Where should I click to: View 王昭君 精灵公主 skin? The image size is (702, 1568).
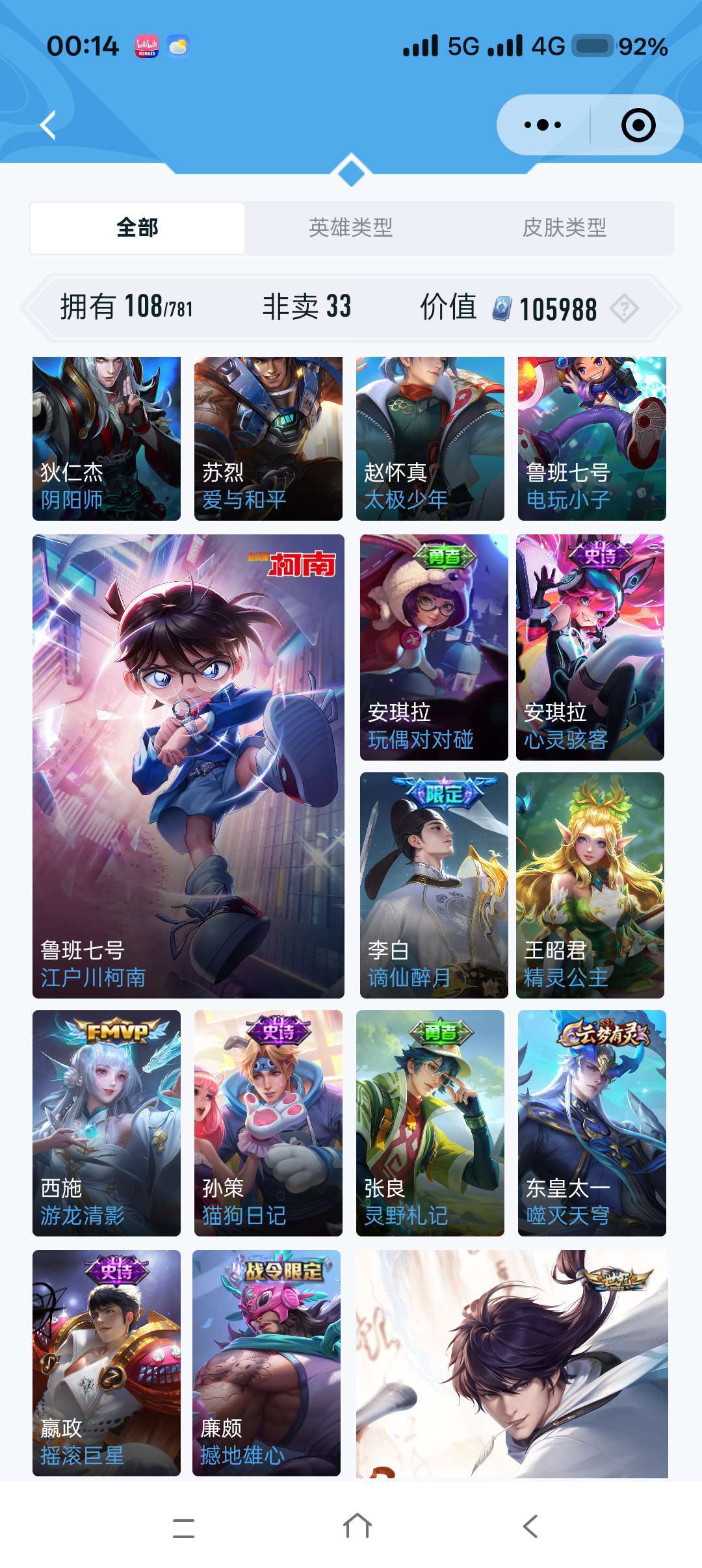click(x=590, y=885)
